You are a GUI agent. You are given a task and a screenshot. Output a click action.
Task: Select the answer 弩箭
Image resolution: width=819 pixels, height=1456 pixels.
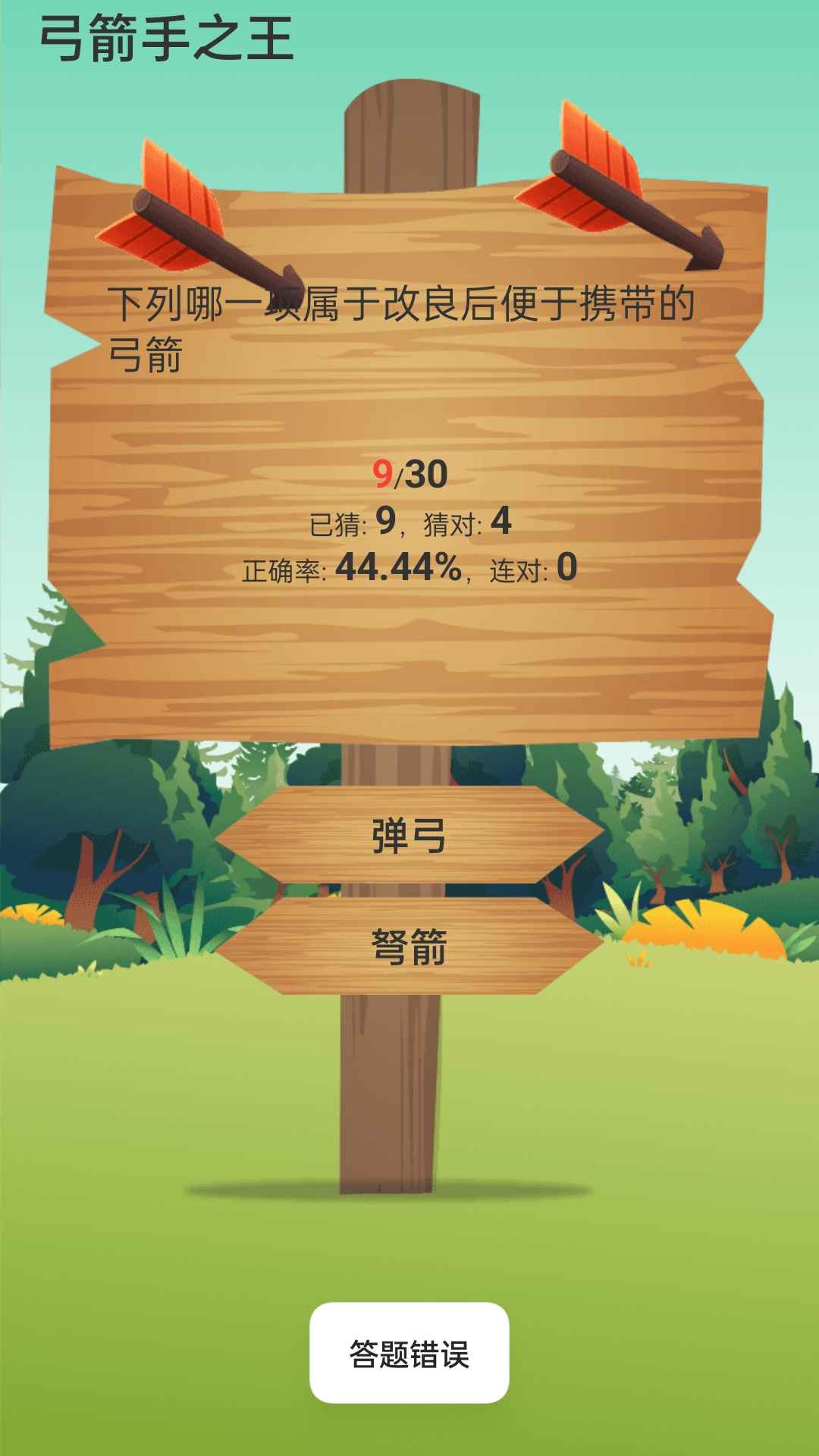[x=409, y=946]
